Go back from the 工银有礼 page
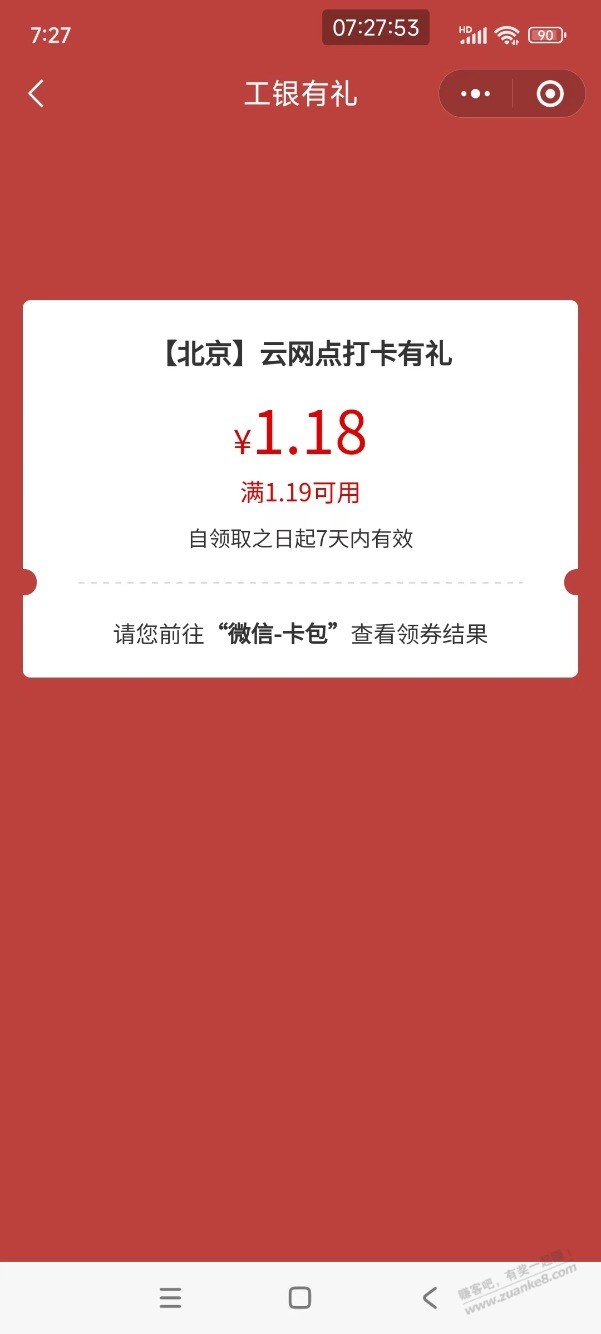601x1334 pixels. pyautogui.click(x=36, y=94)
